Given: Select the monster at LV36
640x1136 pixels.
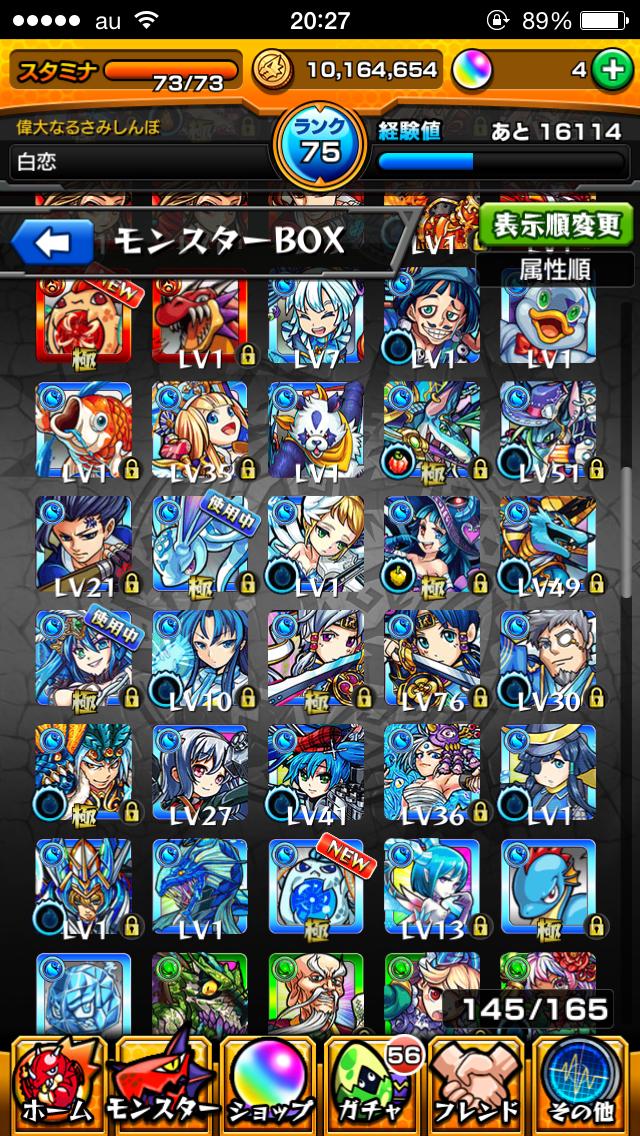Looking at the screenshot, I should coord(432,775).
